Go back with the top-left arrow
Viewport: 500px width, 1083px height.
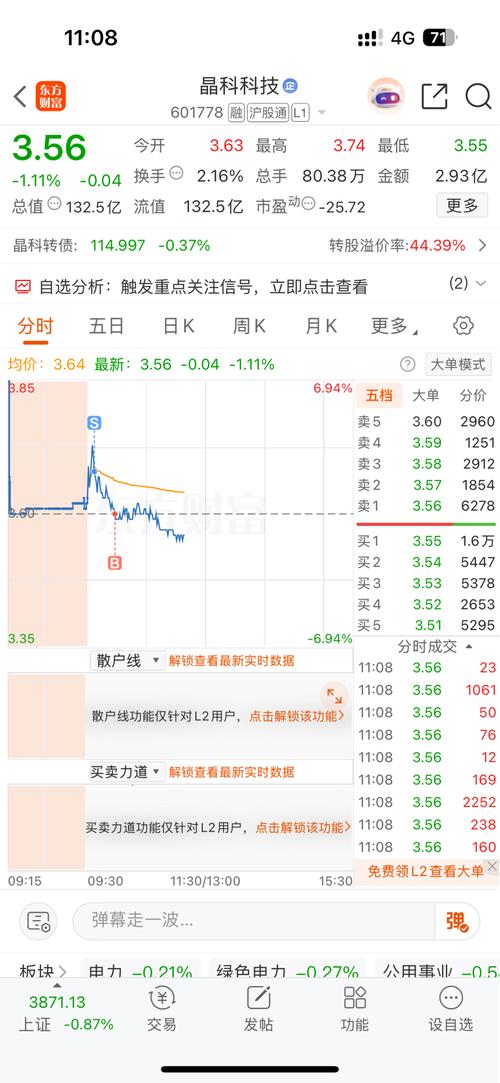coord(20,97)
